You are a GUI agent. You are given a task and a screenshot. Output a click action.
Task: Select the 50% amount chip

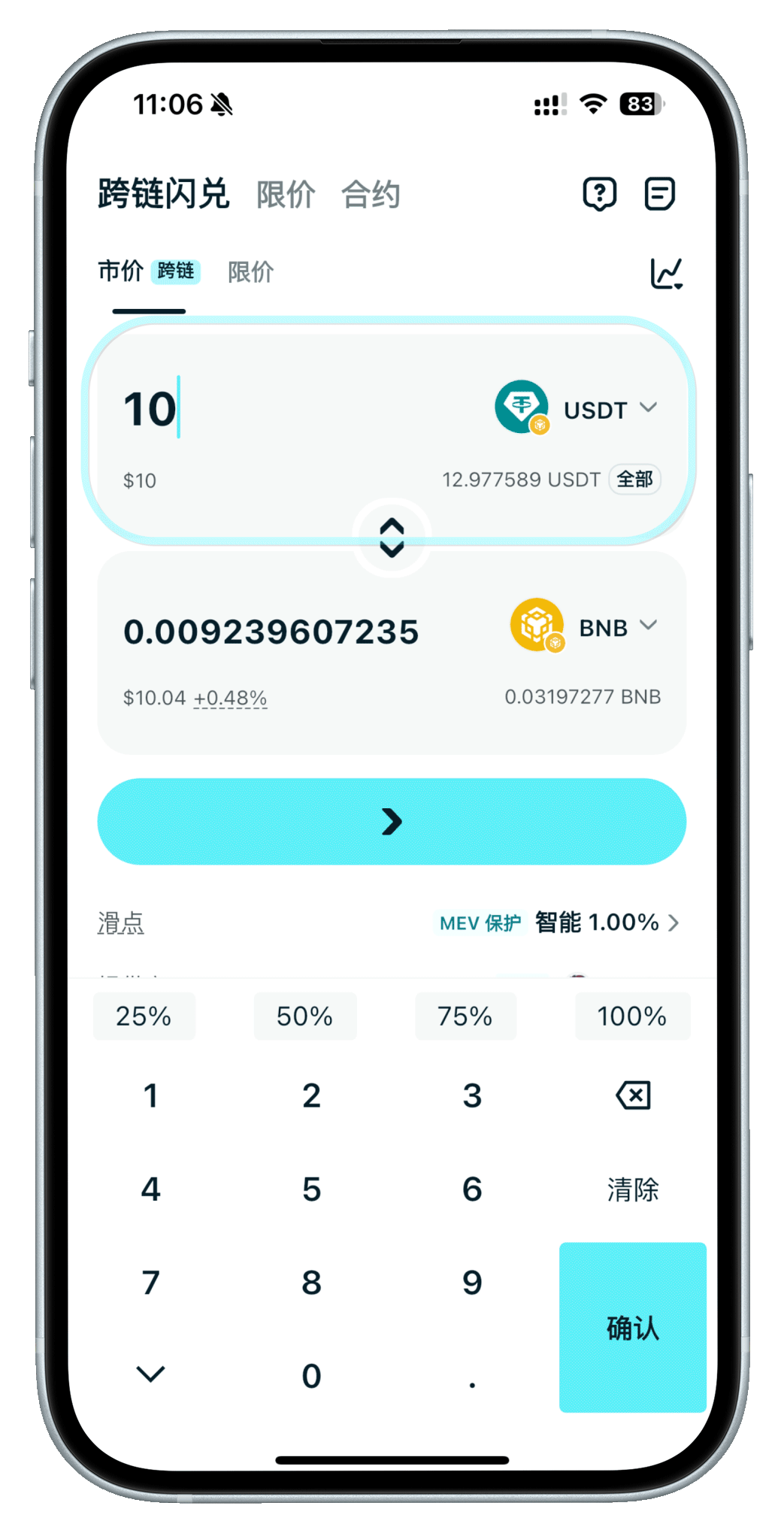[x=304, y=1016]
